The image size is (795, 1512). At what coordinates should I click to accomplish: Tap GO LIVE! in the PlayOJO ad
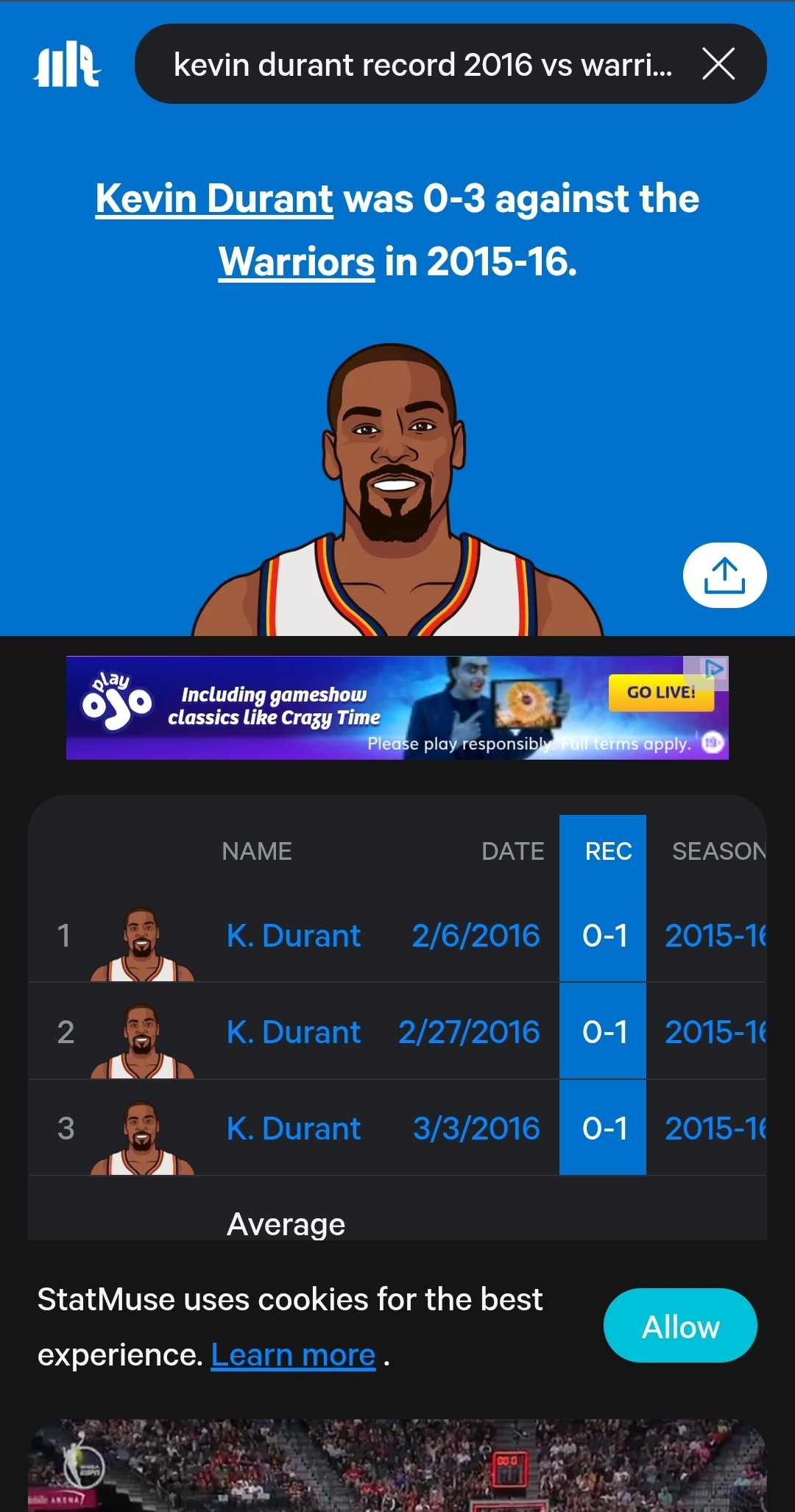661,693
